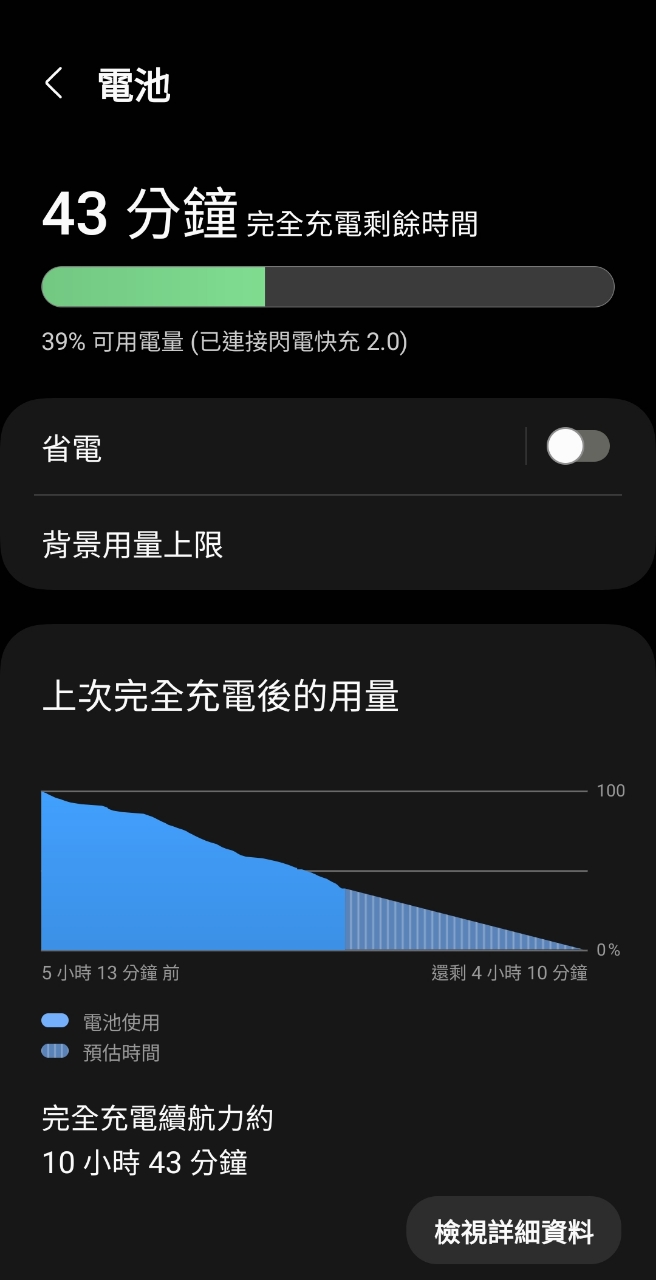Go back from the 電池 screen

(x=54, y=84)
